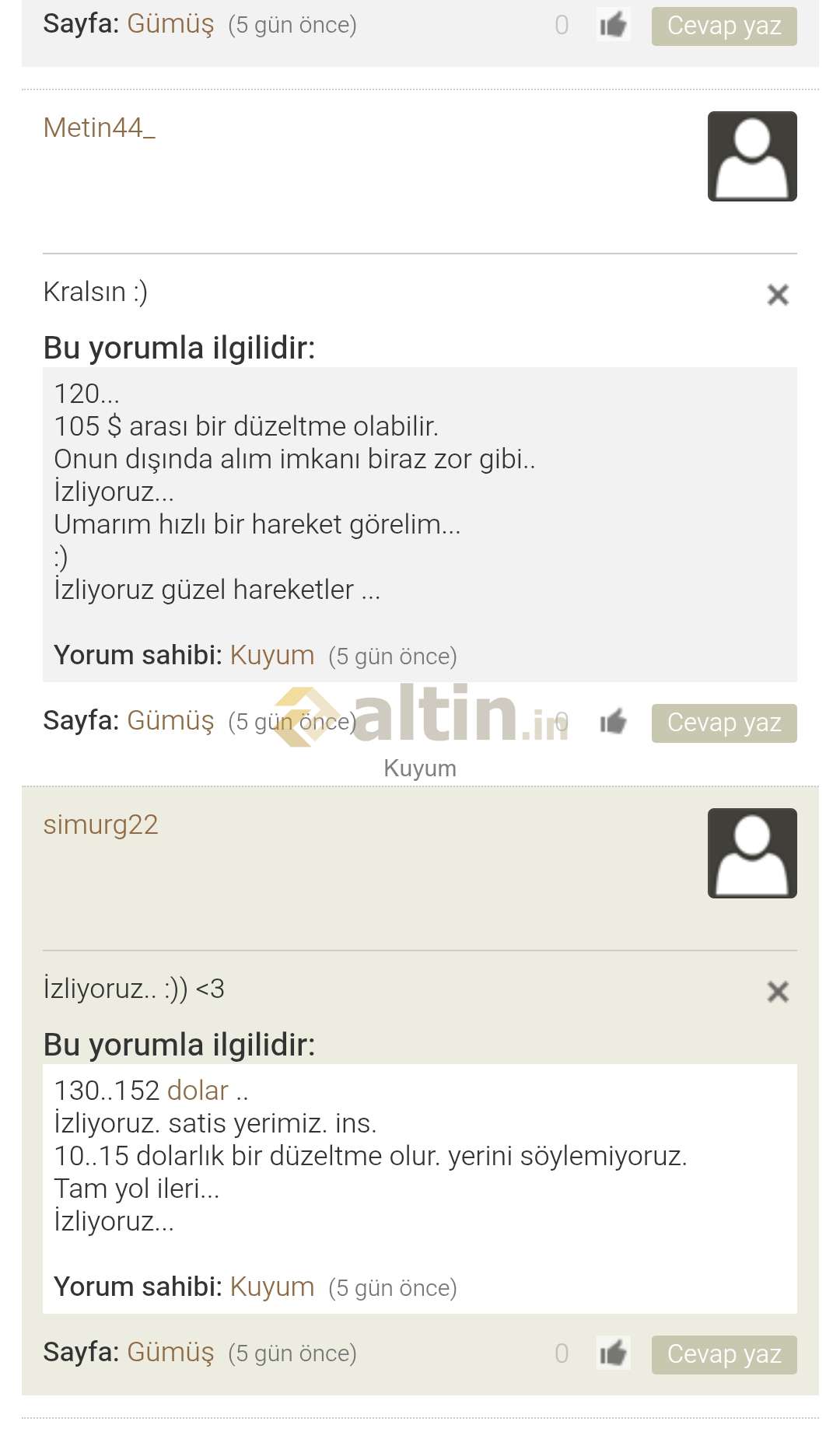The height and width of the screenshot is (1432, 840).
Task: Open the dolar link in quoted comment
Action: pyautogui.click(x=198, y=1091)
